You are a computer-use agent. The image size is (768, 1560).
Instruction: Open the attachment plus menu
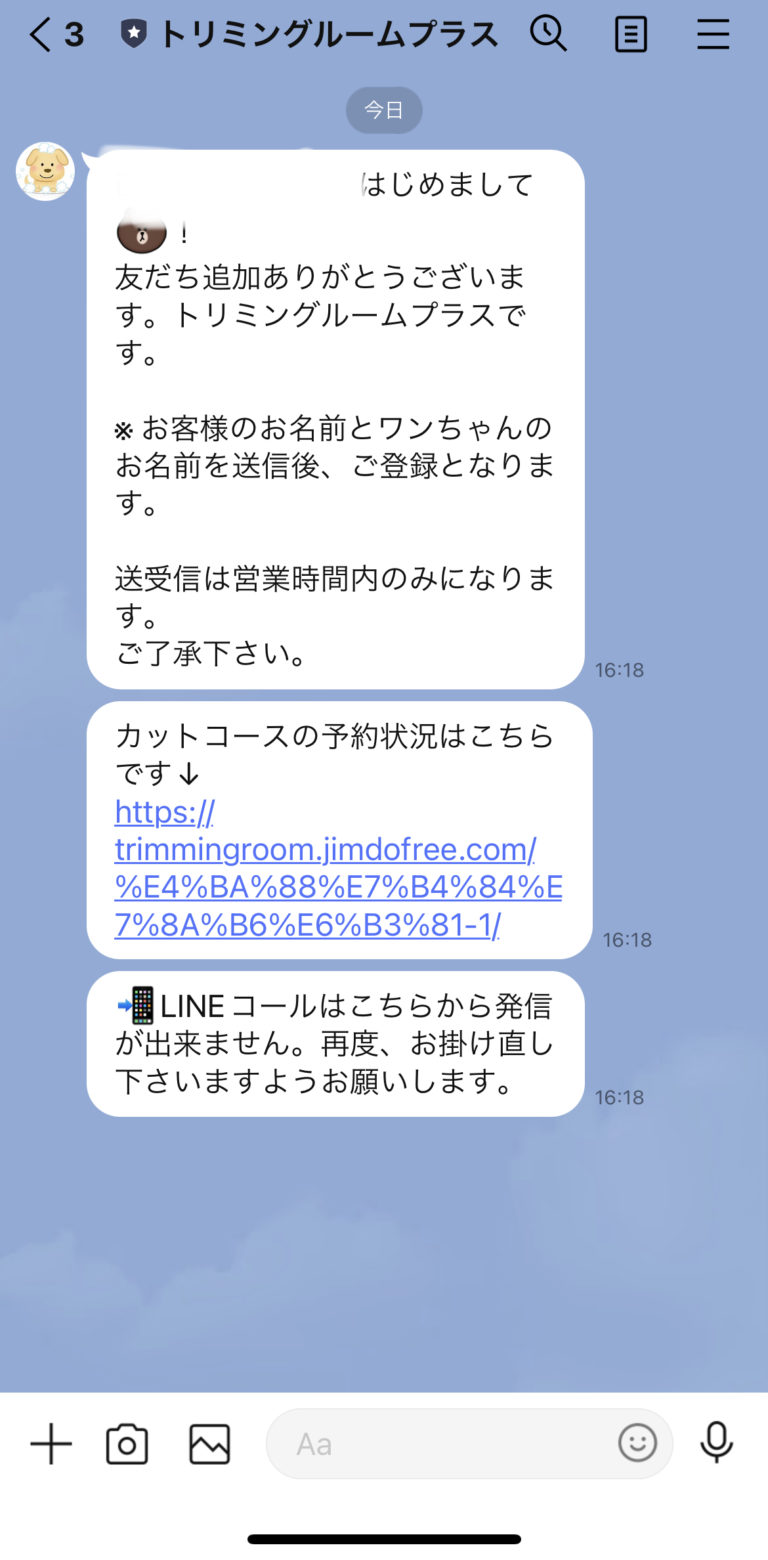pos(50,1443)
